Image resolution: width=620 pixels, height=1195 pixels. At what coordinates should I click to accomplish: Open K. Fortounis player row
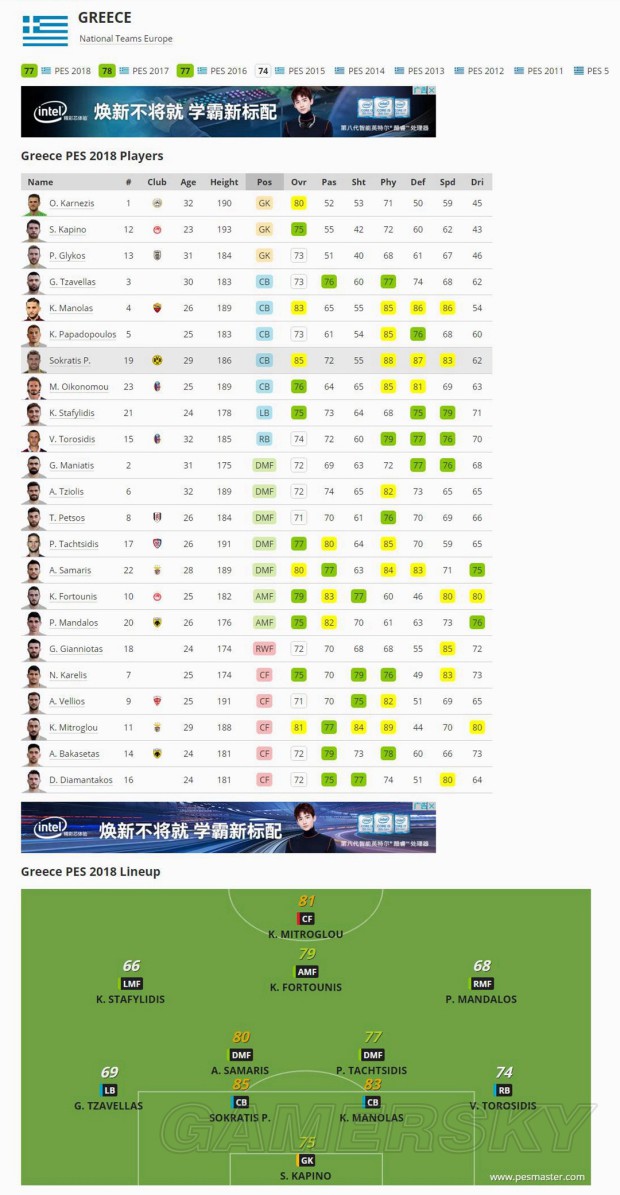coord(72,596)
